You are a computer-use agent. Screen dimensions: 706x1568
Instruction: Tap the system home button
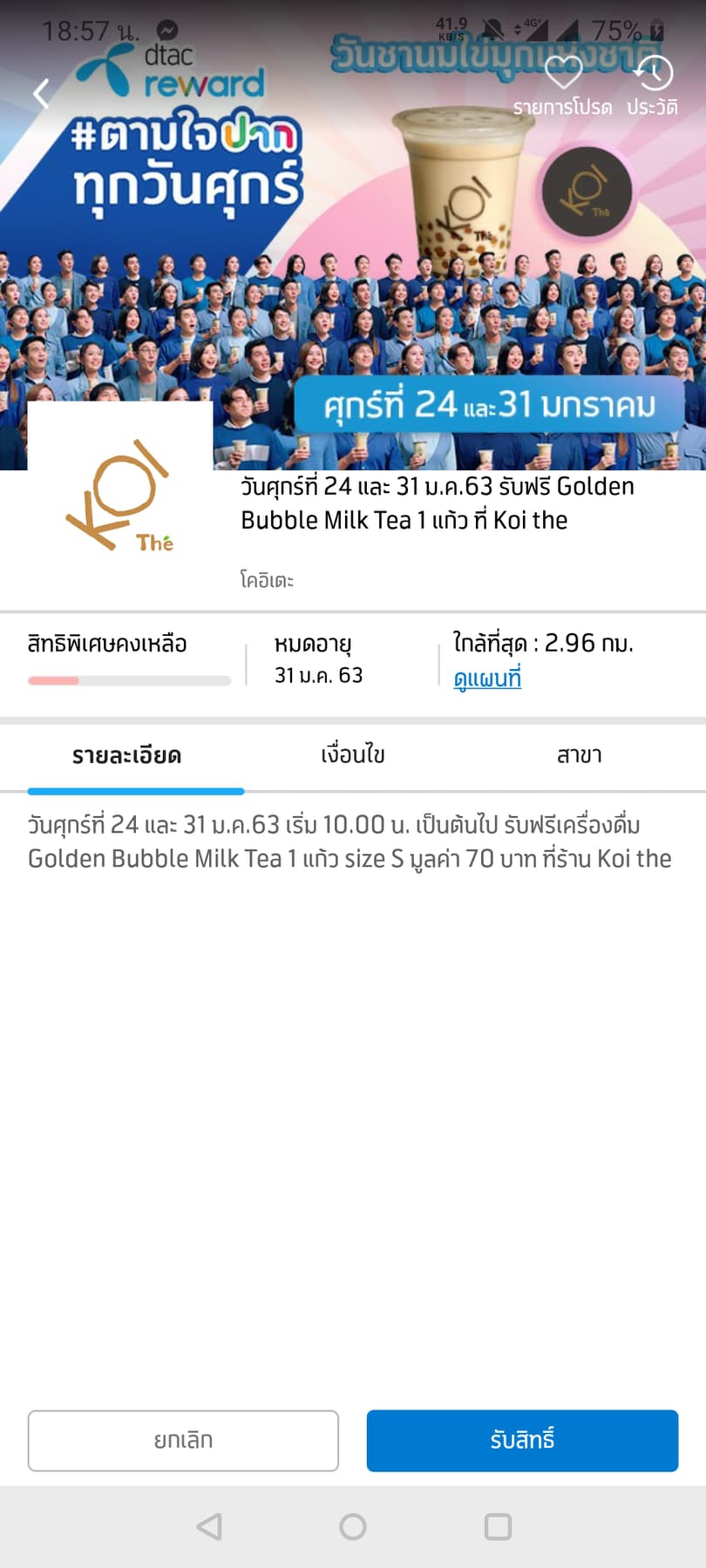click(x=353, y=1526)
